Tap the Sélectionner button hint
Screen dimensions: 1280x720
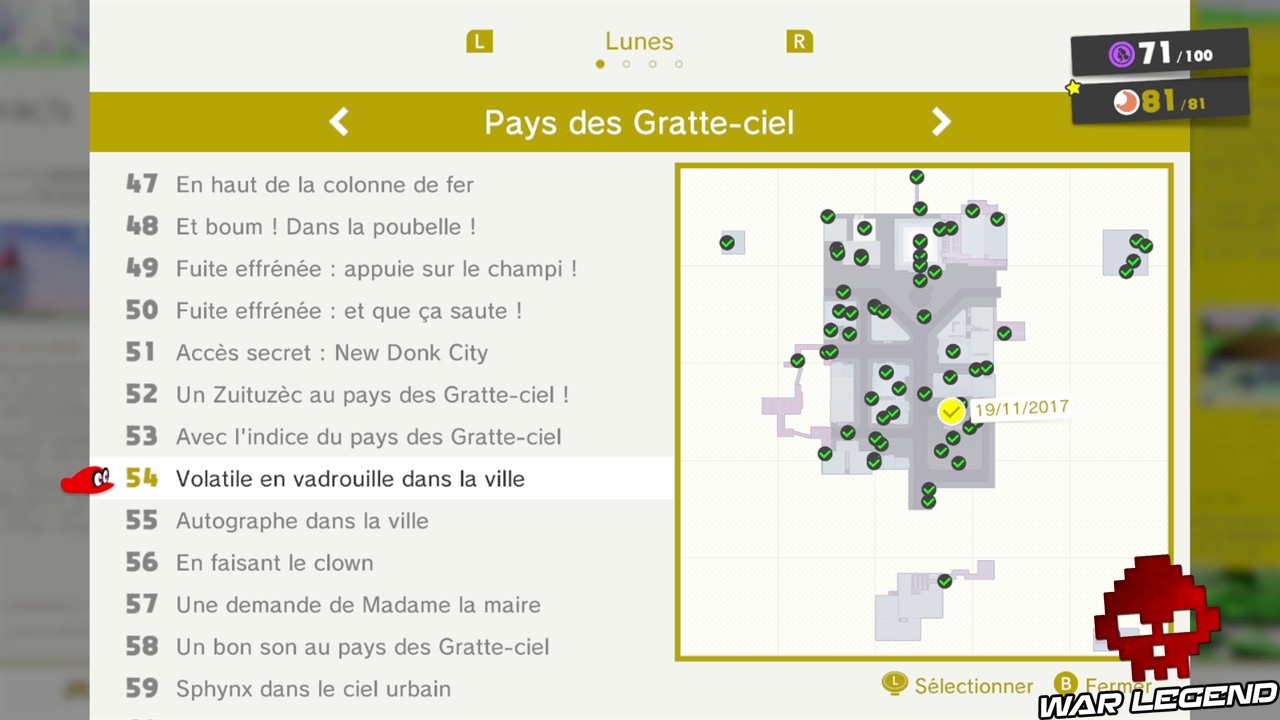[x=958, y=686]
